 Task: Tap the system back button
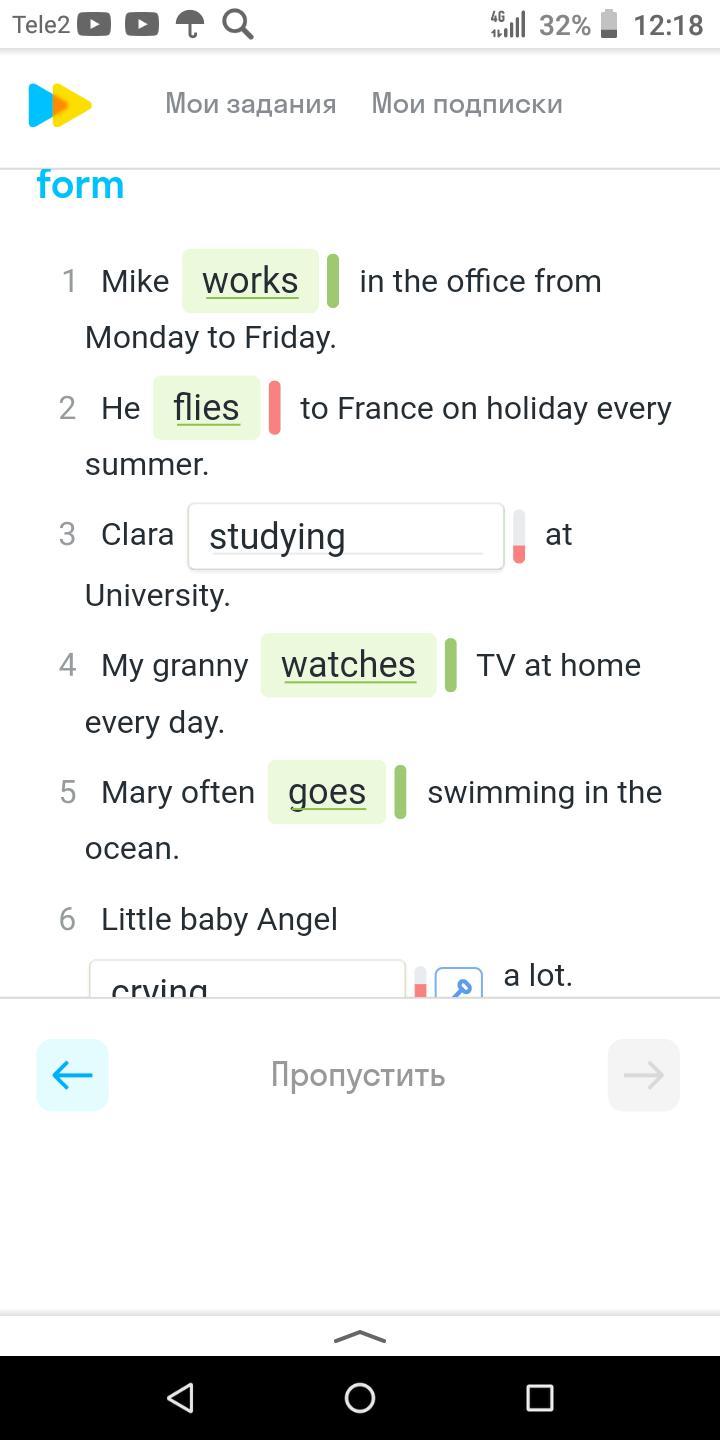coord(180,1397)
